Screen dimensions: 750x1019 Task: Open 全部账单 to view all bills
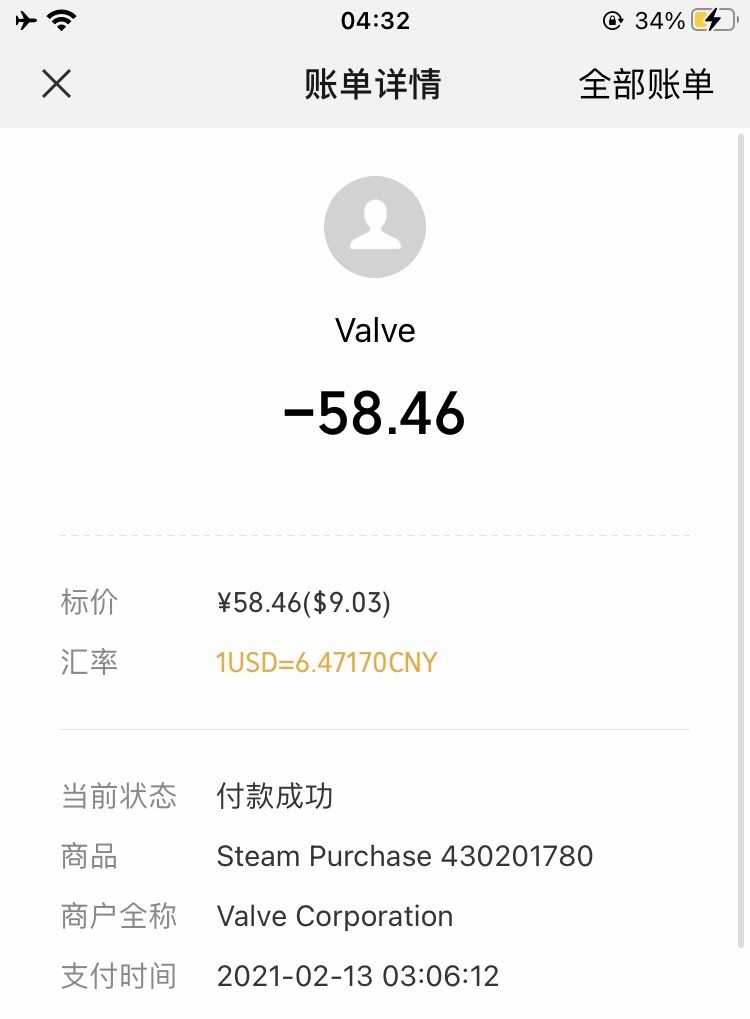point(645,84)
